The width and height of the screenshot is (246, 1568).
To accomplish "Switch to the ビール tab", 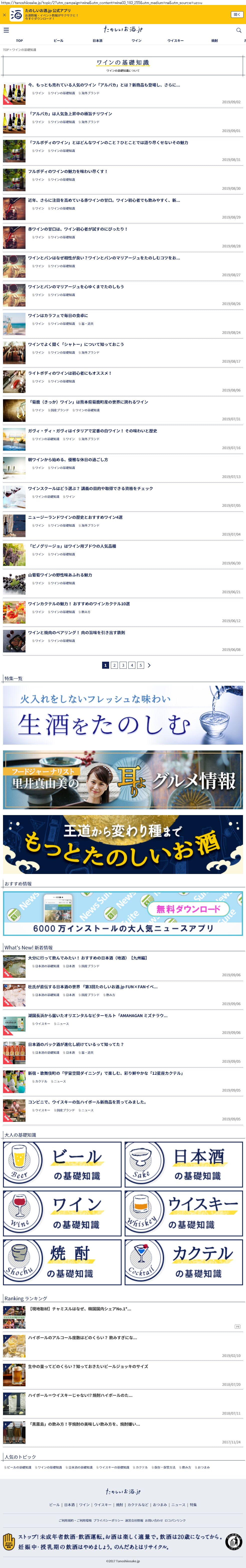I will click(58, 41).
